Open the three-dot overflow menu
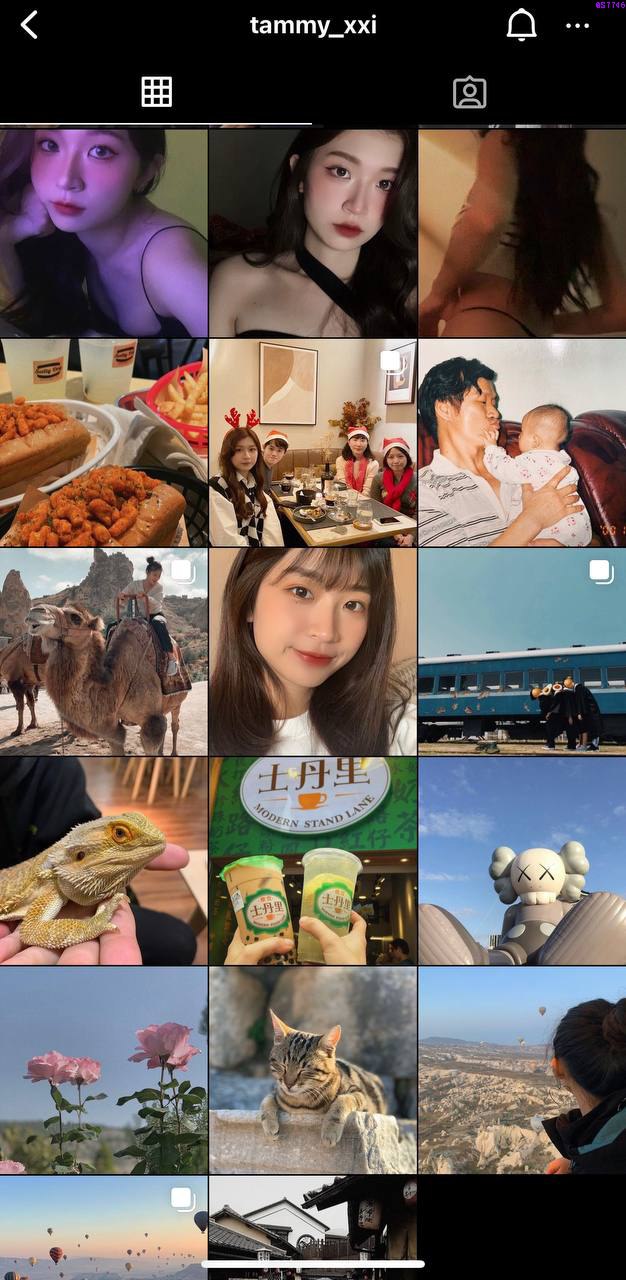Image resolution: width=626 pixels, height=1280 pixels. point(577,26)
